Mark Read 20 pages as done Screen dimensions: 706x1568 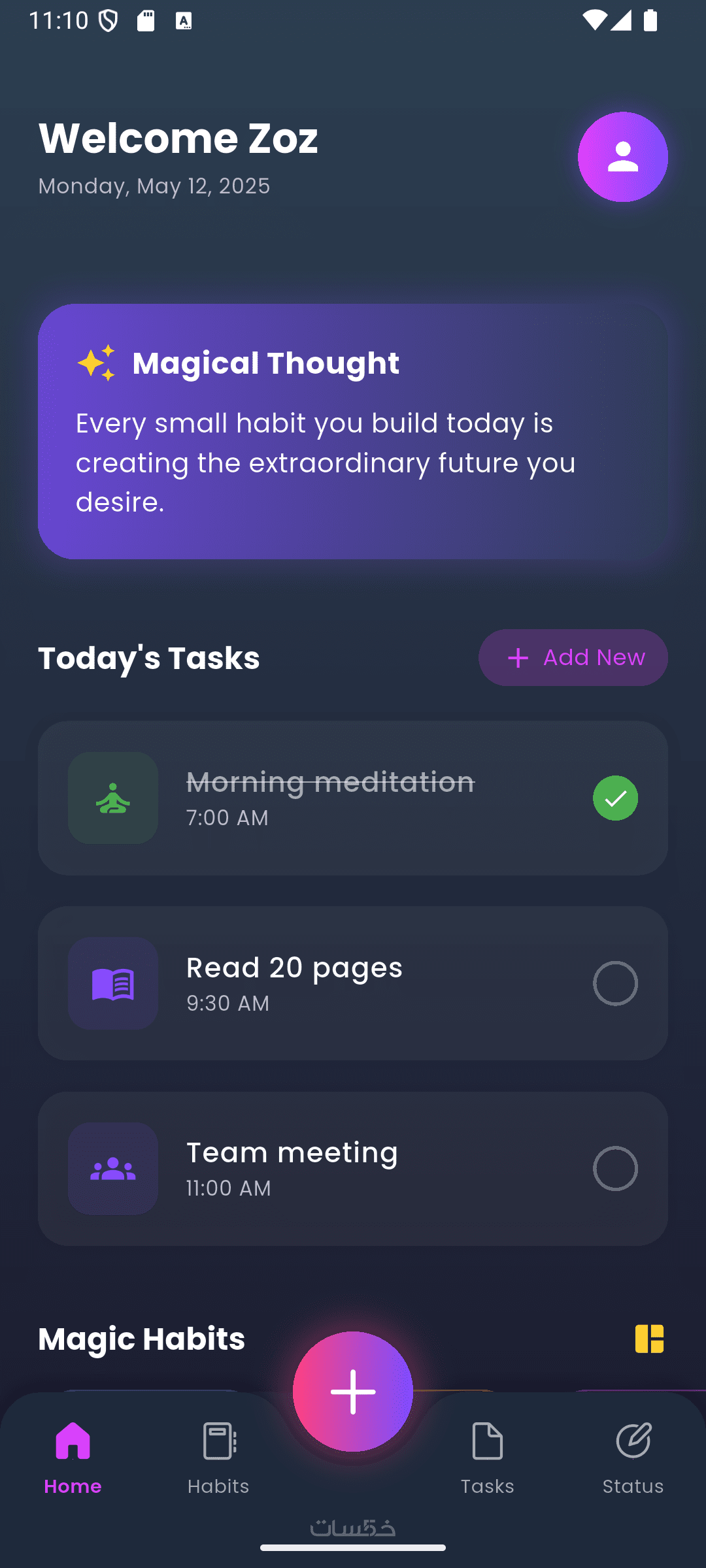[615, 983]
